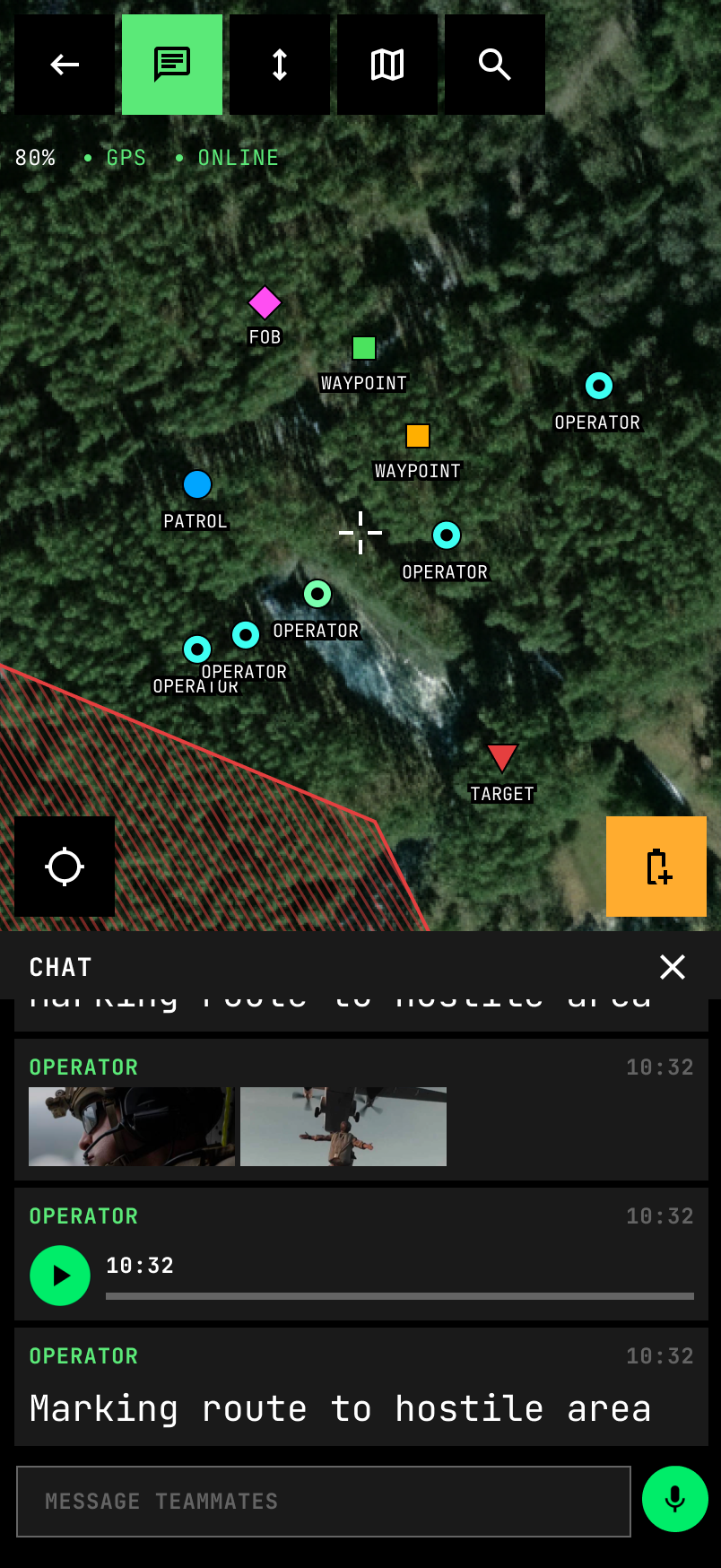Open the parachute jump photo
This screenshot has width=721, height=1568.
(x=343, y=1127)
